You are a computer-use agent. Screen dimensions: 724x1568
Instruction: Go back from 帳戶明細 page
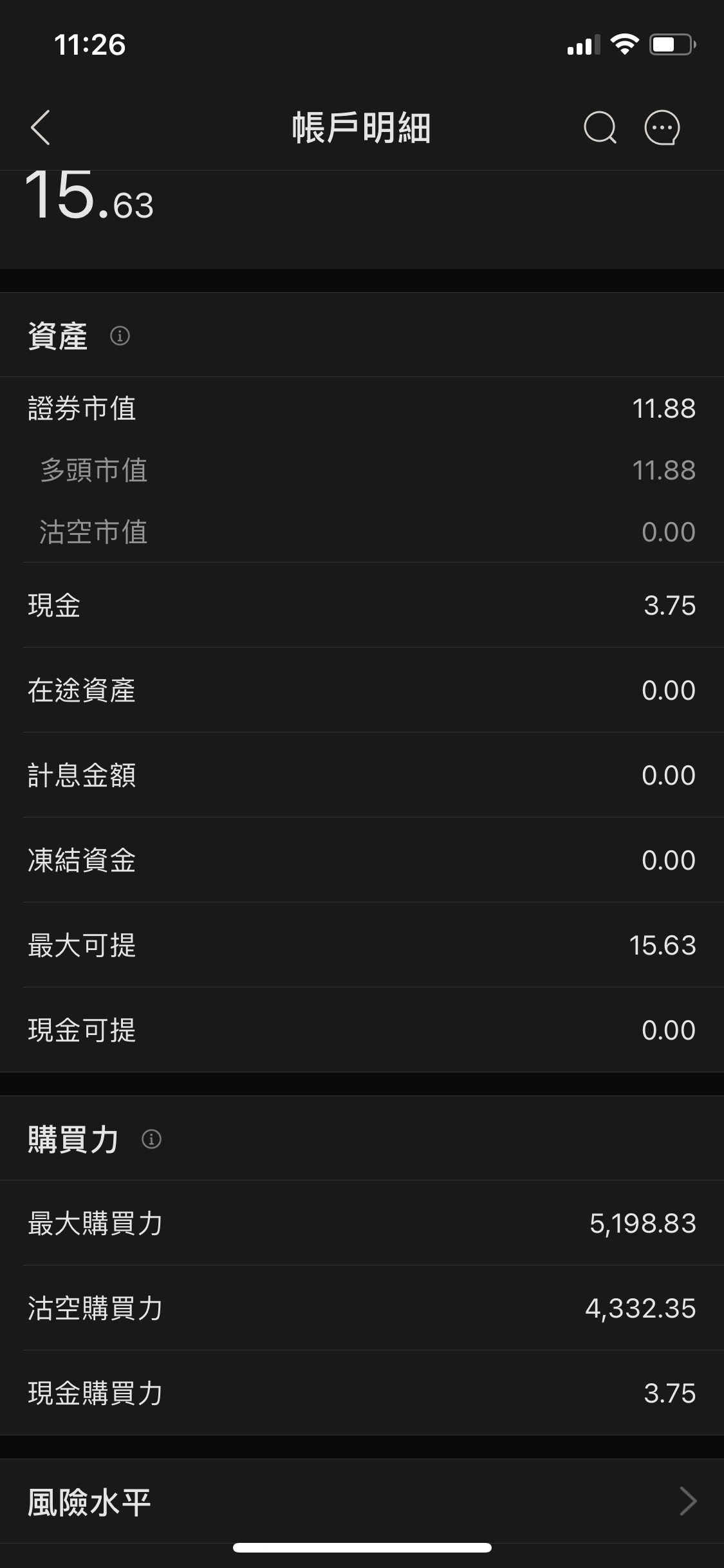pos(40,127)
